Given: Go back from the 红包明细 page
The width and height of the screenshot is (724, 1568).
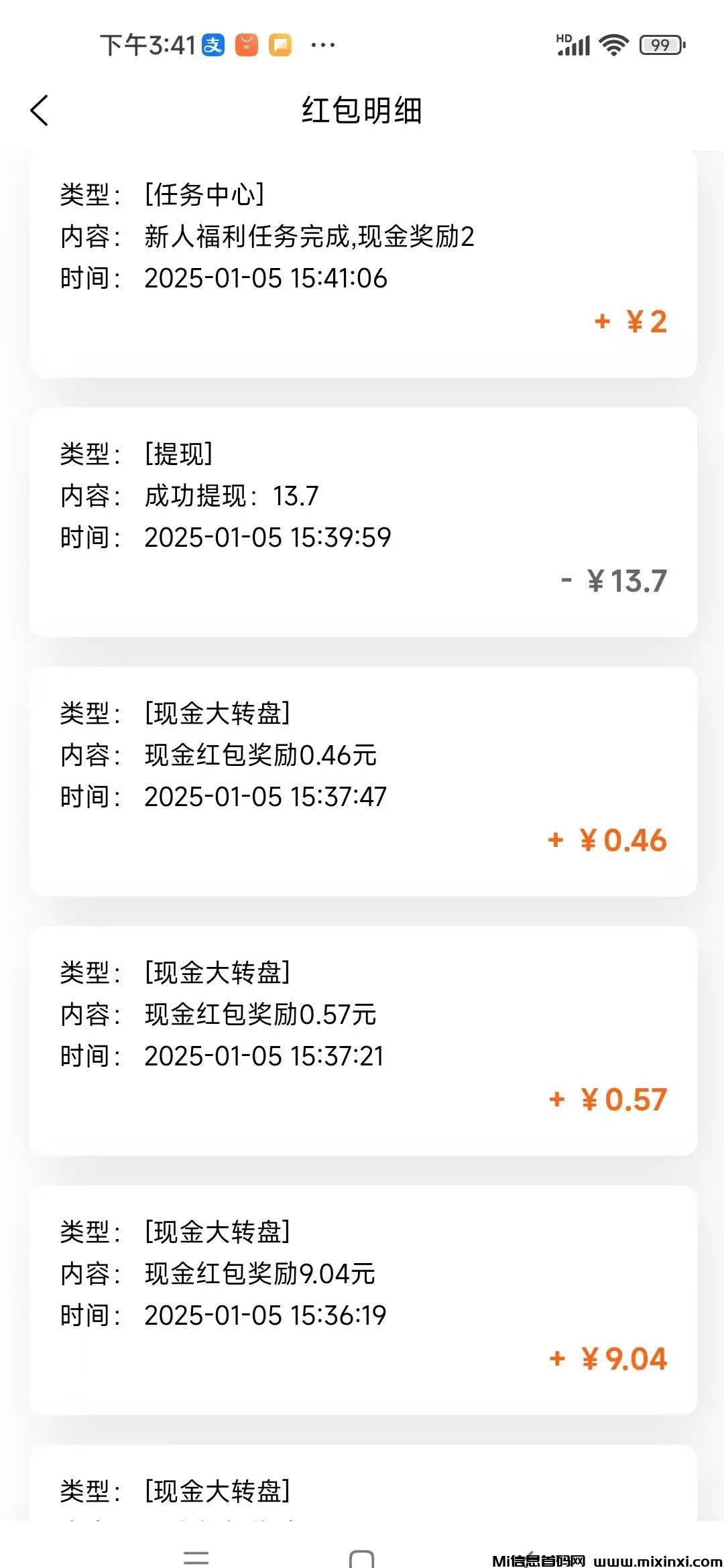Looking at the screenshot, I should coord(40,111).
